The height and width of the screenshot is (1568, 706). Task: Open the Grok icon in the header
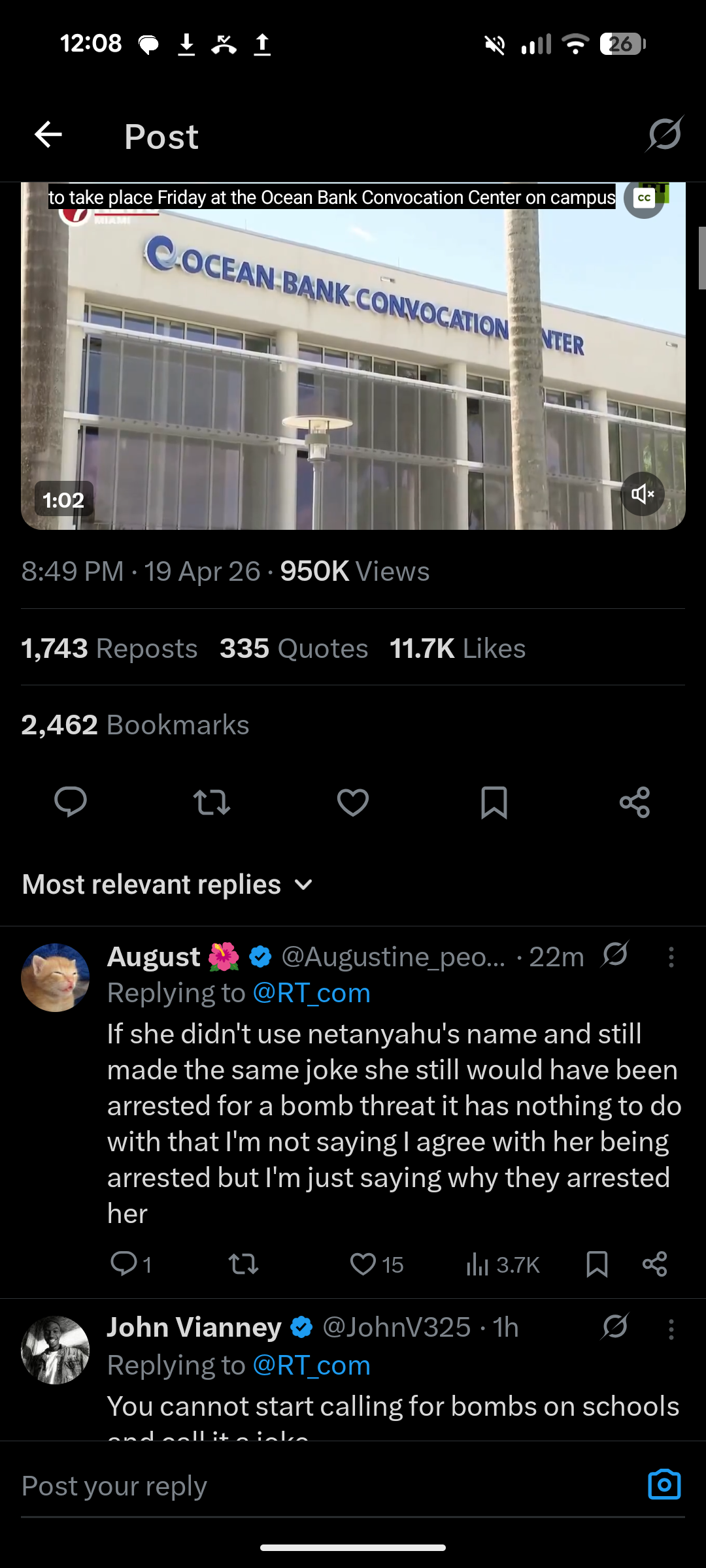click(665, 134)
